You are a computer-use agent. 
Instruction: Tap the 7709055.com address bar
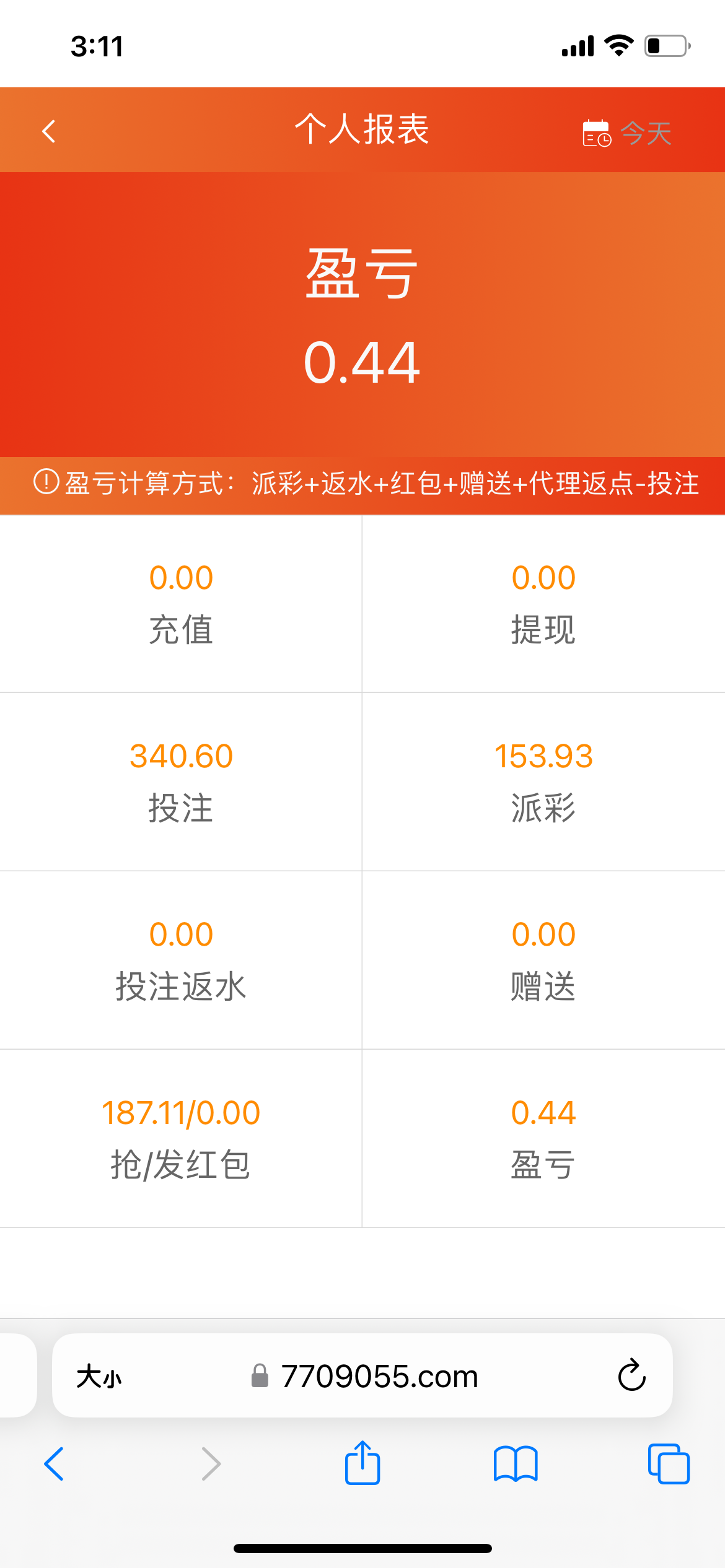(362, 1375)
